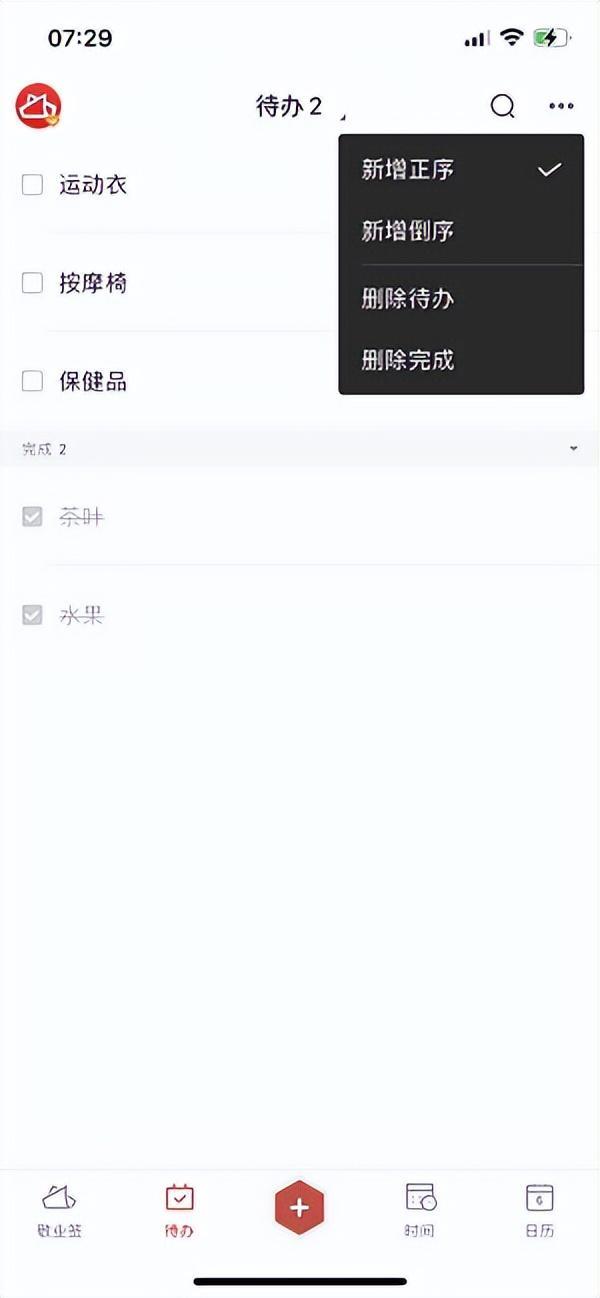The width and height of the screenshot is (600, 1298).
Task: Select 删除待办 from the menu
Action: click(408, 298)
